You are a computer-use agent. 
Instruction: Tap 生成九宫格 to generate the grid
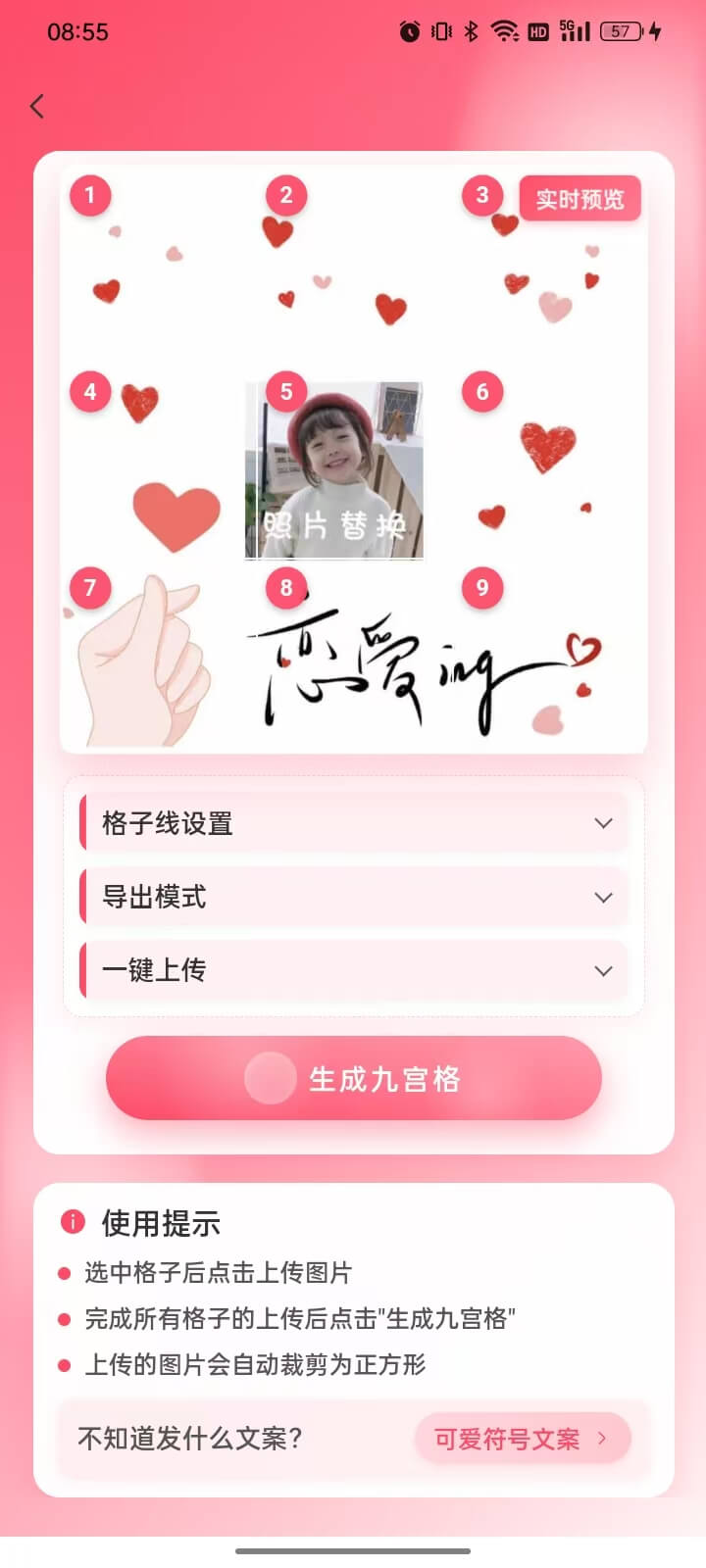click(353, 1078)
